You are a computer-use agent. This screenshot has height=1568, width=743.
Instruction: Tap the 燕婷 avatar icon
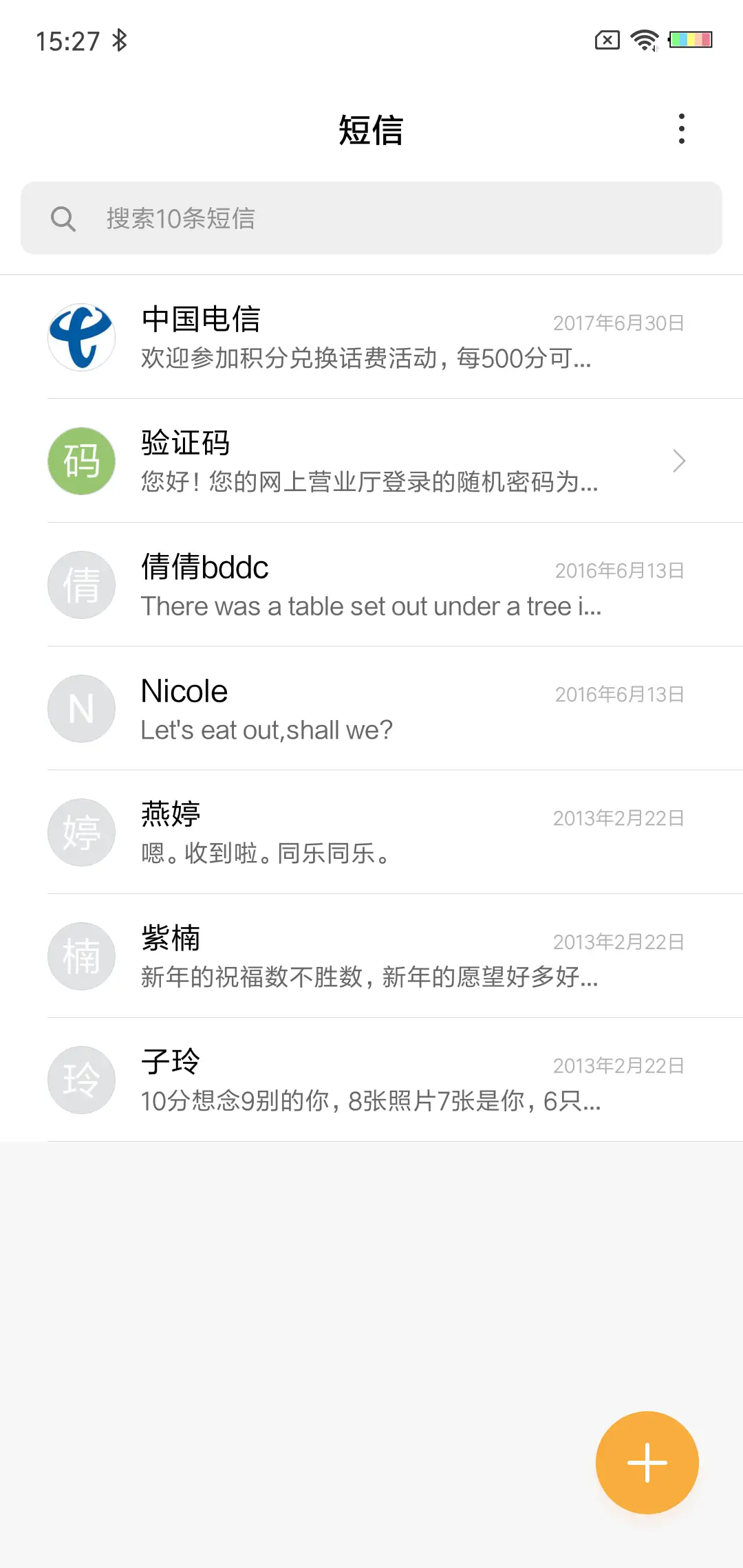tap(80, 832)
